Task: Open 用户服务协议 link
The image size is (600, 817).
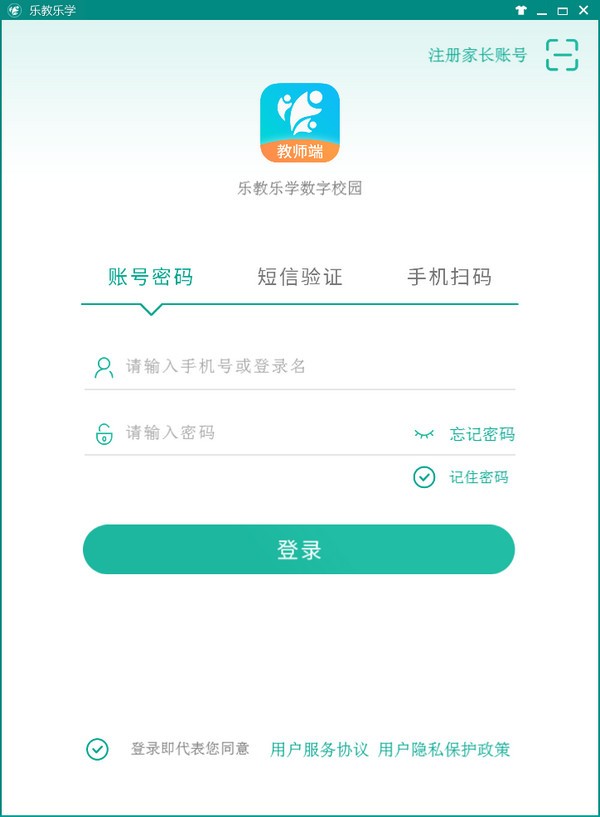Action: tap(319, 749)
